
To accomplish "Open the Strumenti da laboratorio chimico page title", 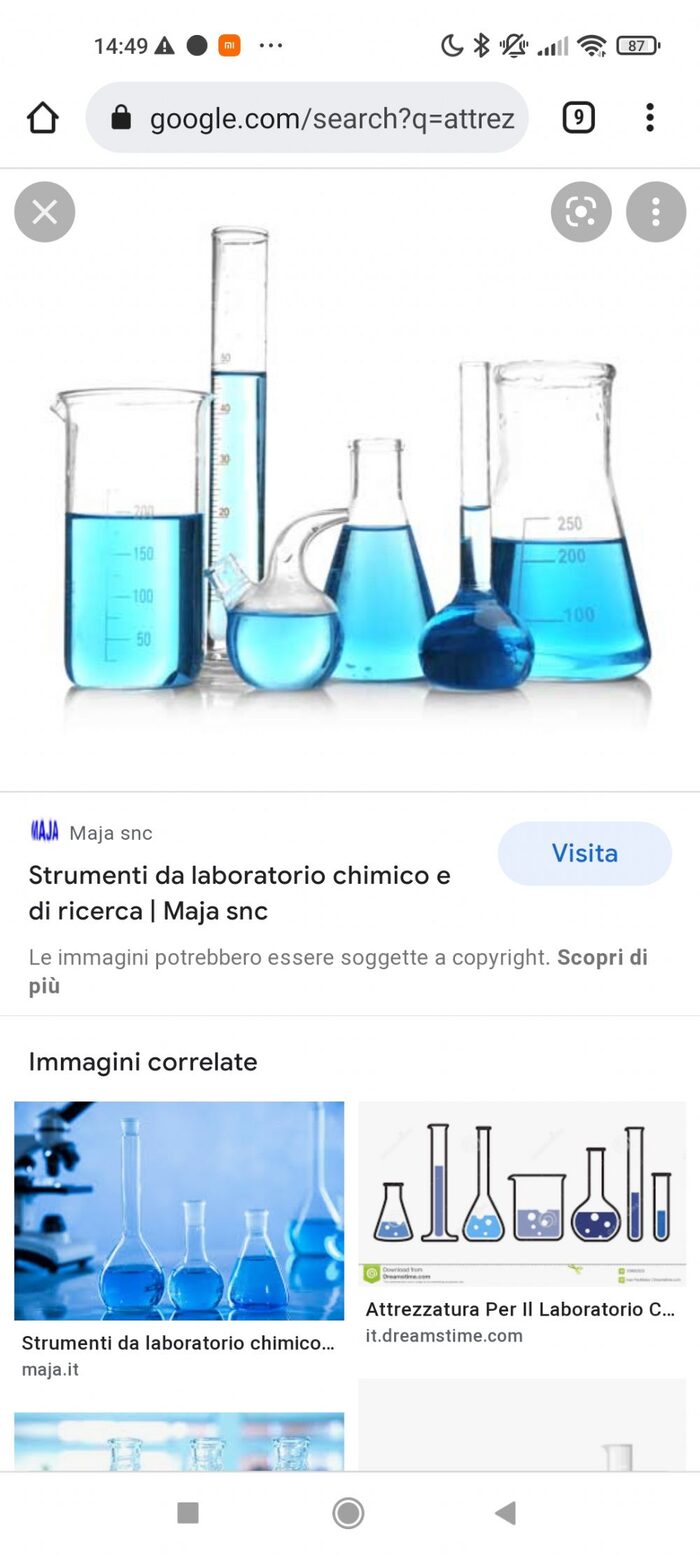I will click(x=239, y=892).
